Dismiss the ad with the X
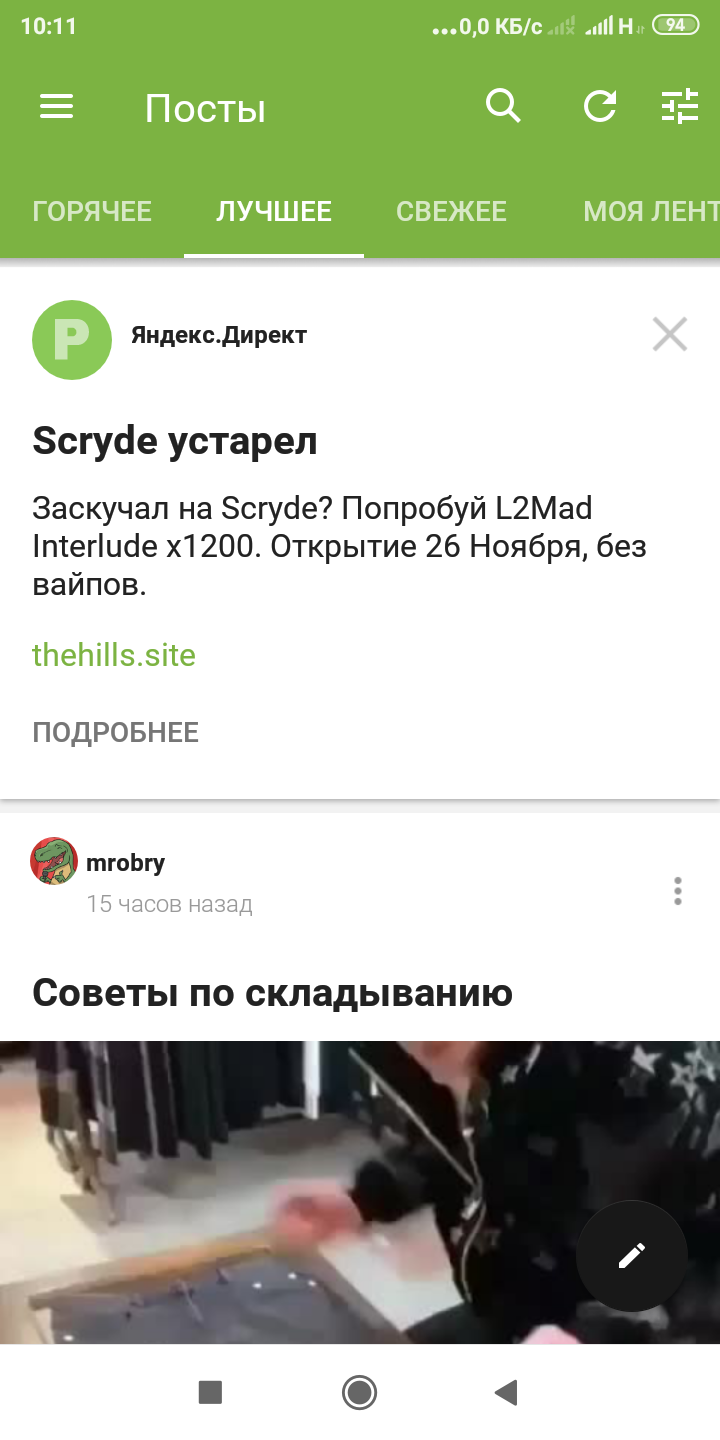The image size is (720, 1440). (669, 334)
